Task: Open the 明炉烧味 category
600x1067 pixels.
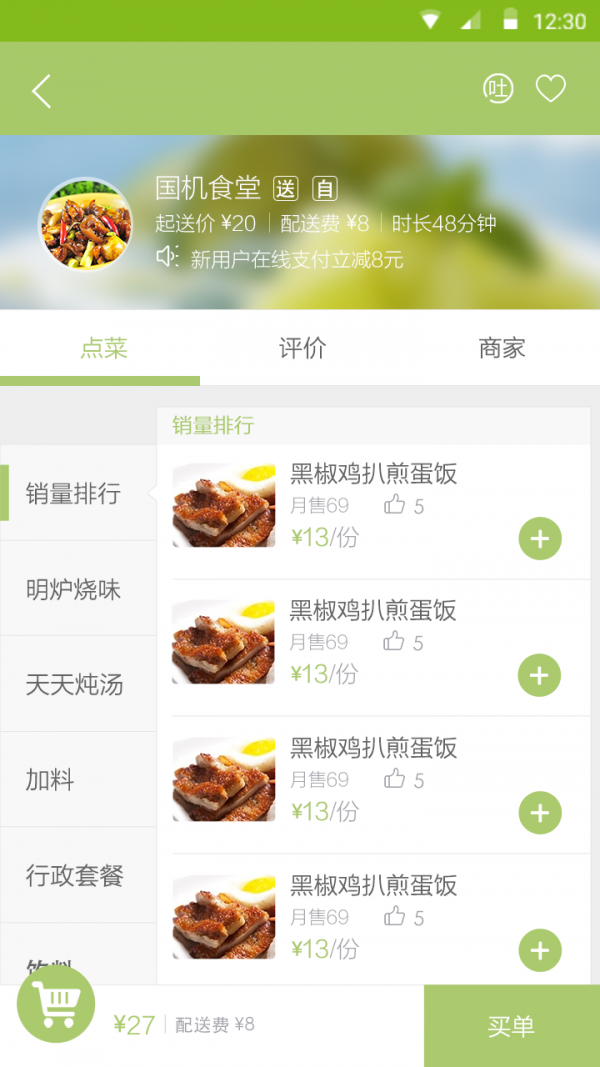Action: [74, 590]
